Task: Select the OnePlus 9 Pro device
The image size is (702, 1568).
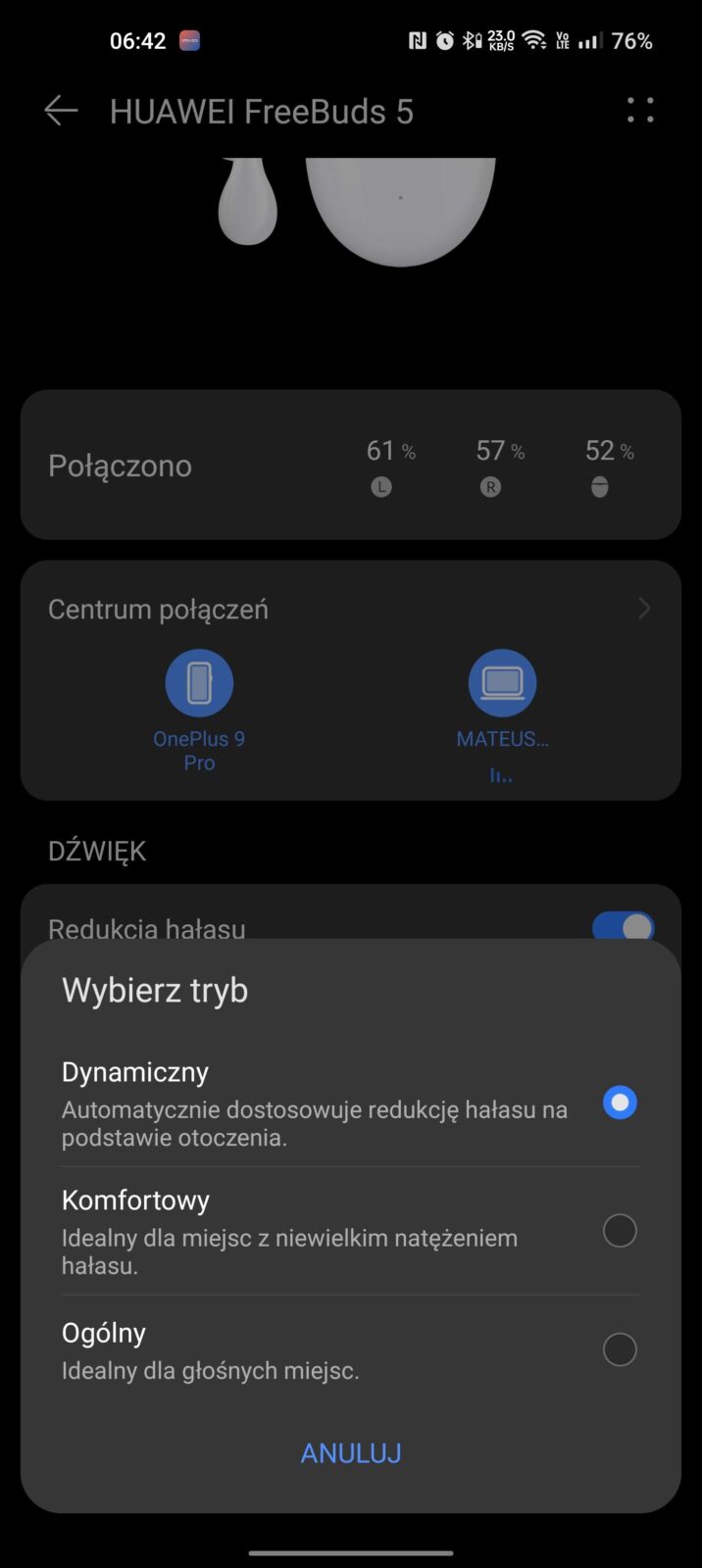Action: pyautogui.click(x=199, y=684)
